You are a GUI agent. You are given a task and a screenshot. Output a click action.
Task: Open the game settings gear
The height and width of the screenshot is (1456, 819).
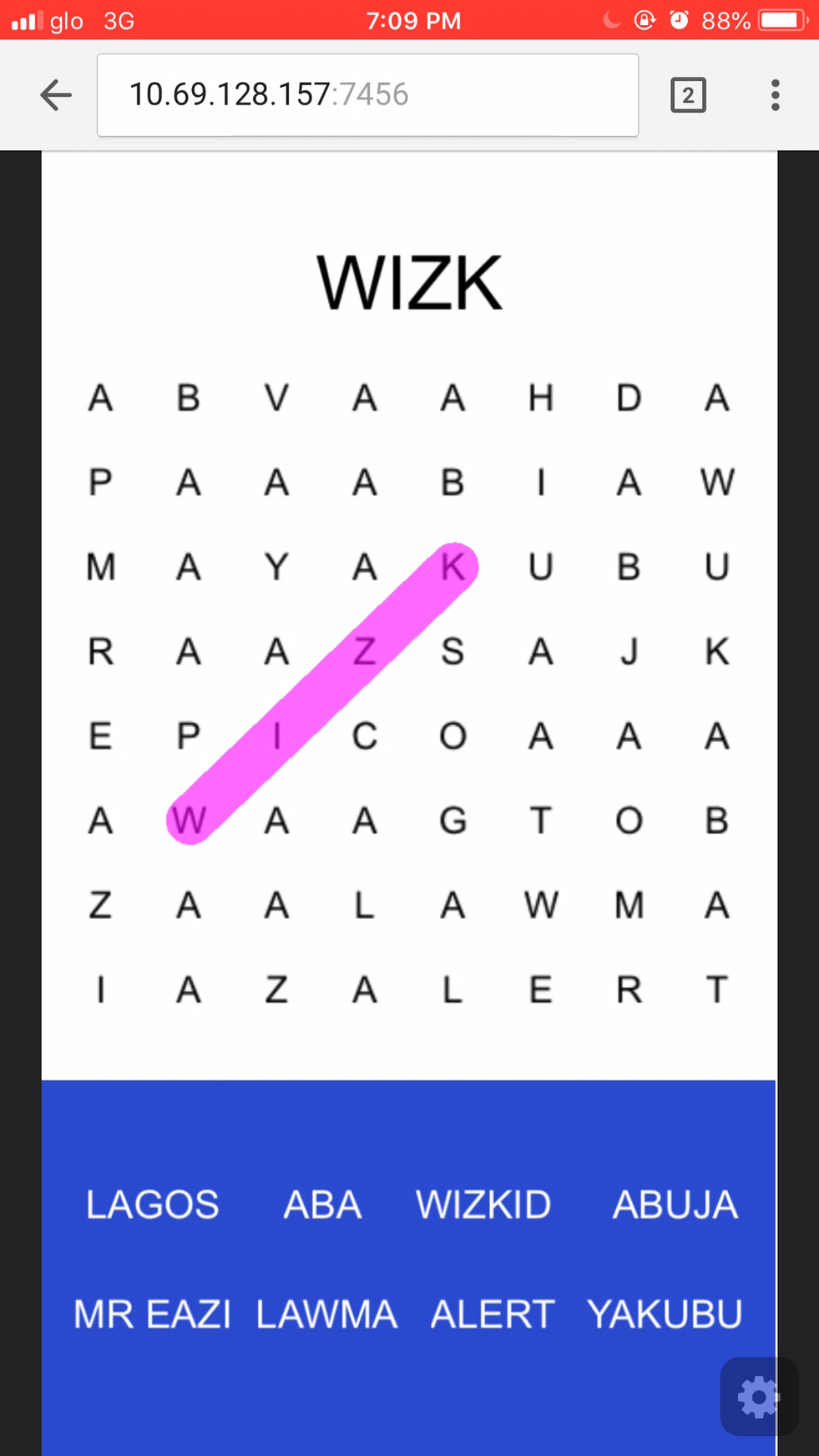759,1396
